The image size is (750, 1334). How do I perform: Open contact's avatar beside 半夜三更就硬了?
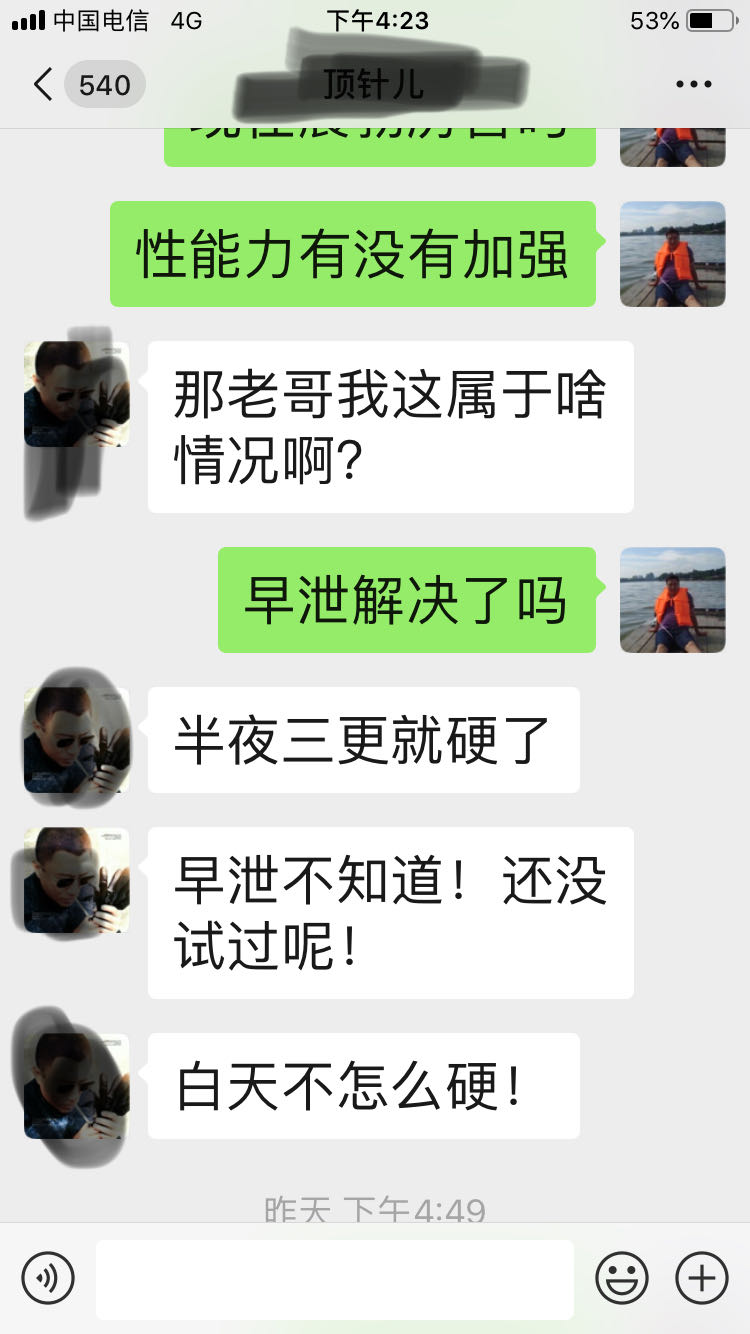tap(76, 740)
